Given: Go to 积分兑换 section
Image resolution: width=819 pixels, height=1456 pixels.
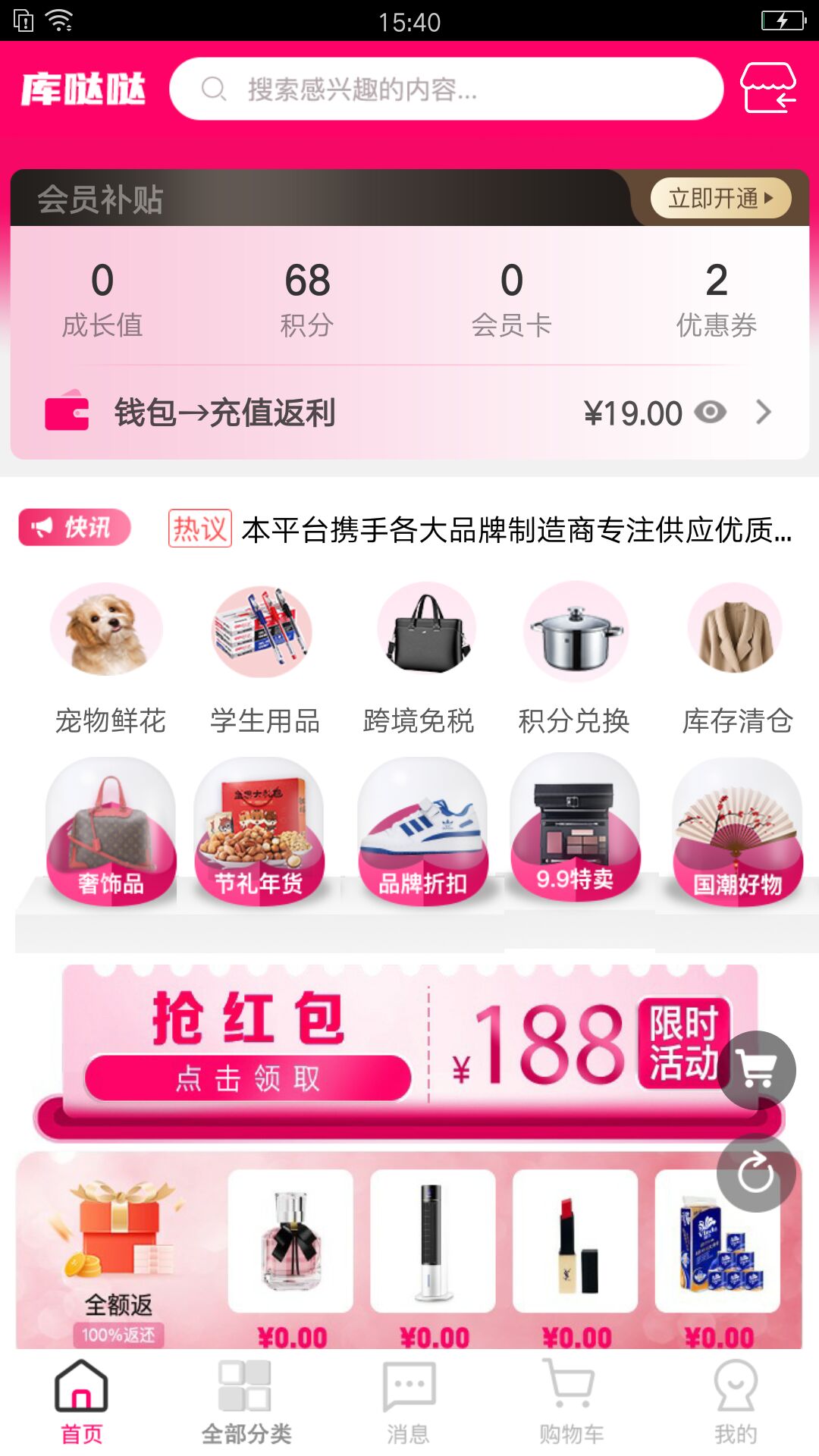Looking at the screenshot, I should tap(575, 656).
